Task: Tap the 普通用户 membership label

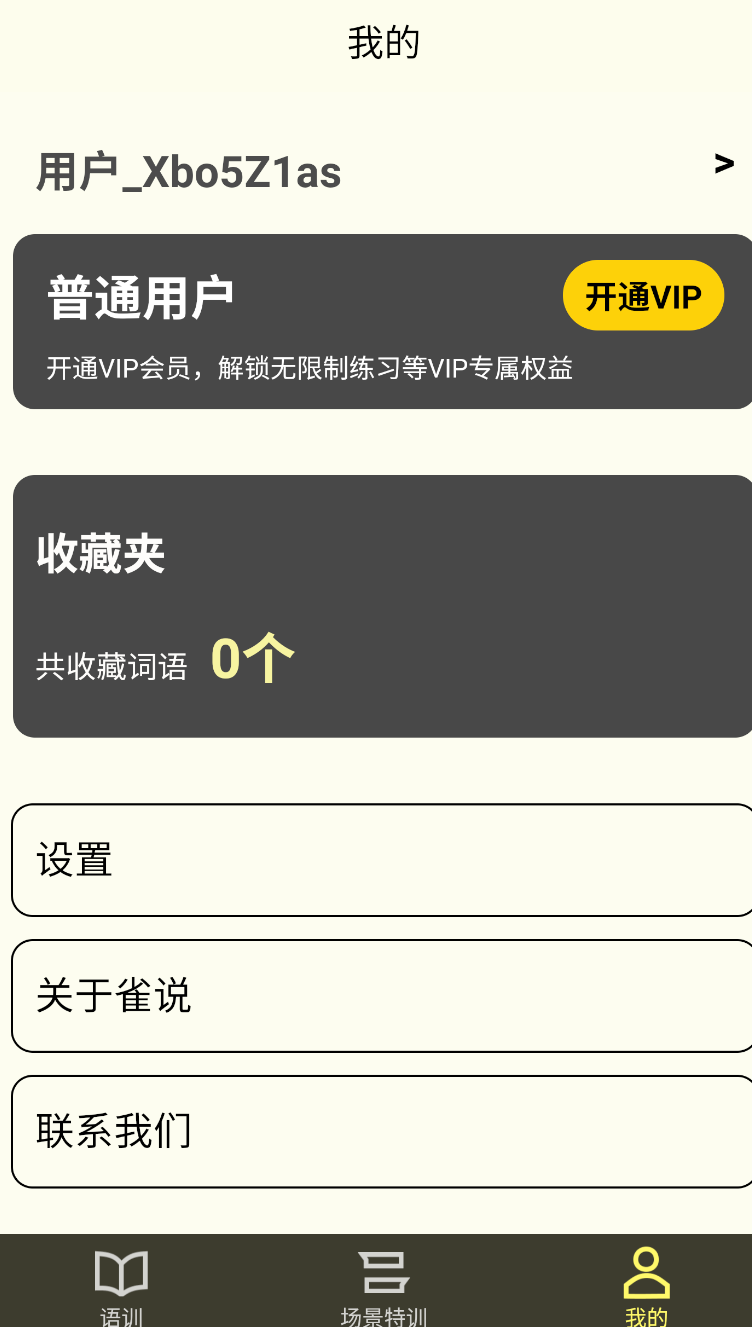Action: pyautogui.click(x=139, y=295)
